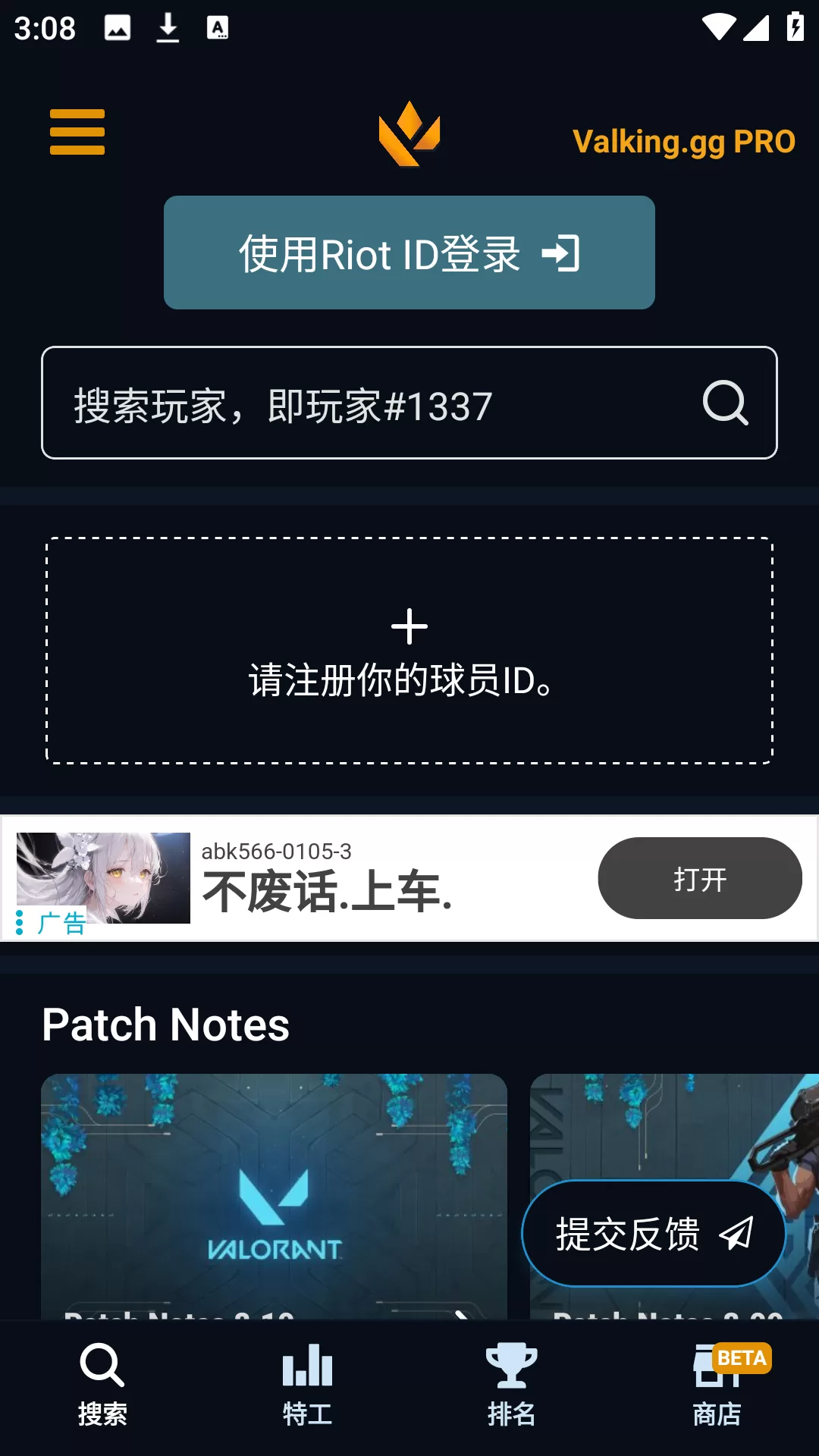
Task: Tap the plus icon to register player ID
Action: coord(409,624)
